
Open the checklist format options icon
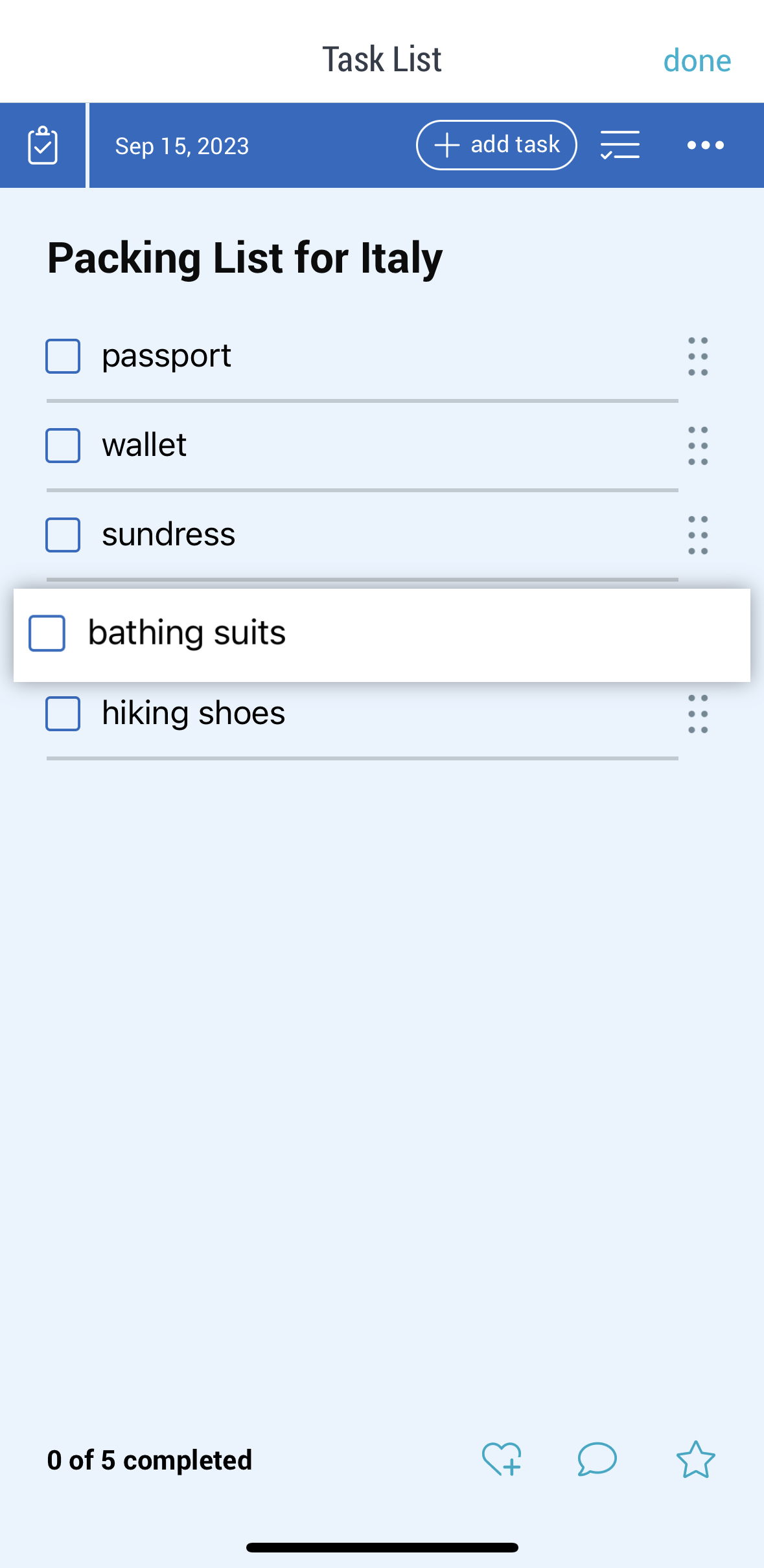(619, 145)
